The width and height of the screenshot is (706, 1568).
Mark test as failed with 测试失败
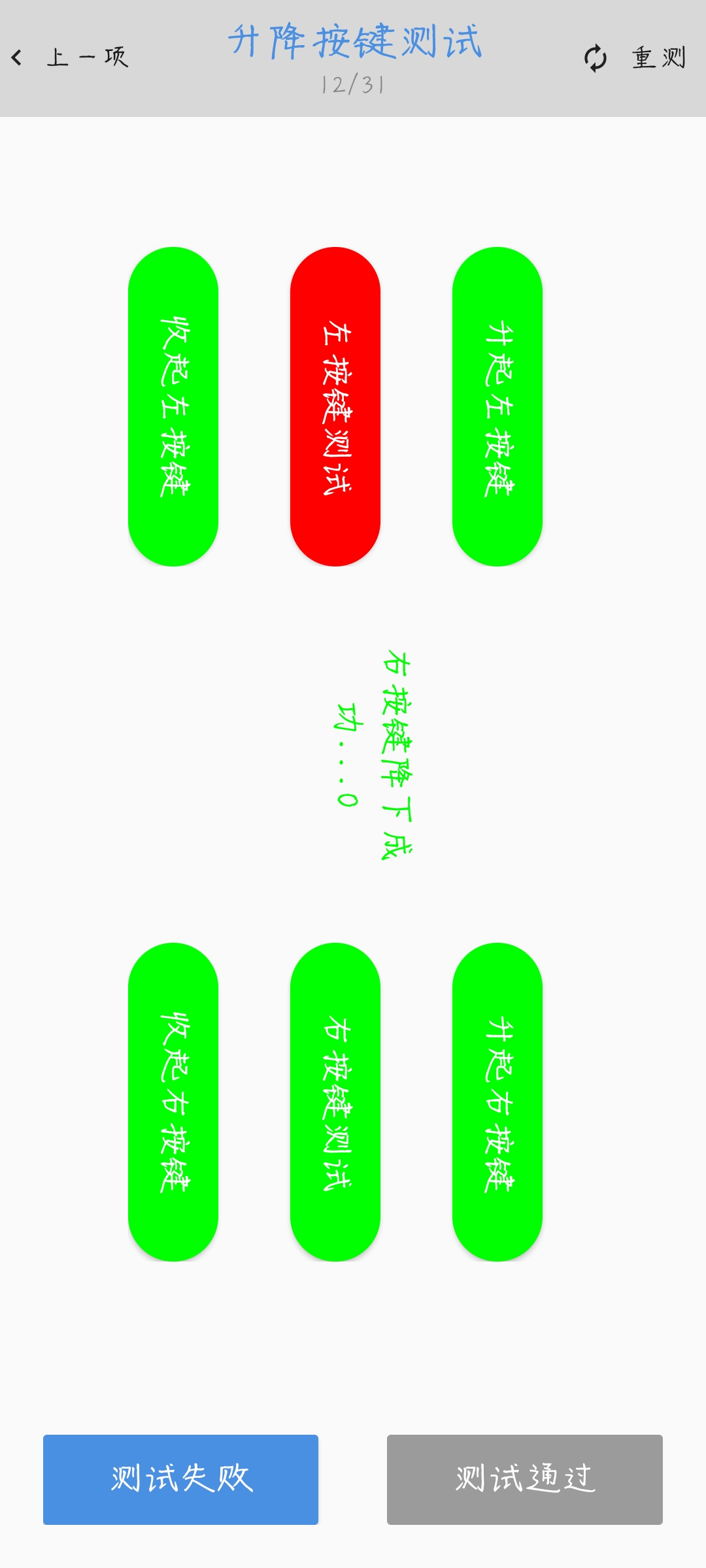click(x=180, y=1479)
